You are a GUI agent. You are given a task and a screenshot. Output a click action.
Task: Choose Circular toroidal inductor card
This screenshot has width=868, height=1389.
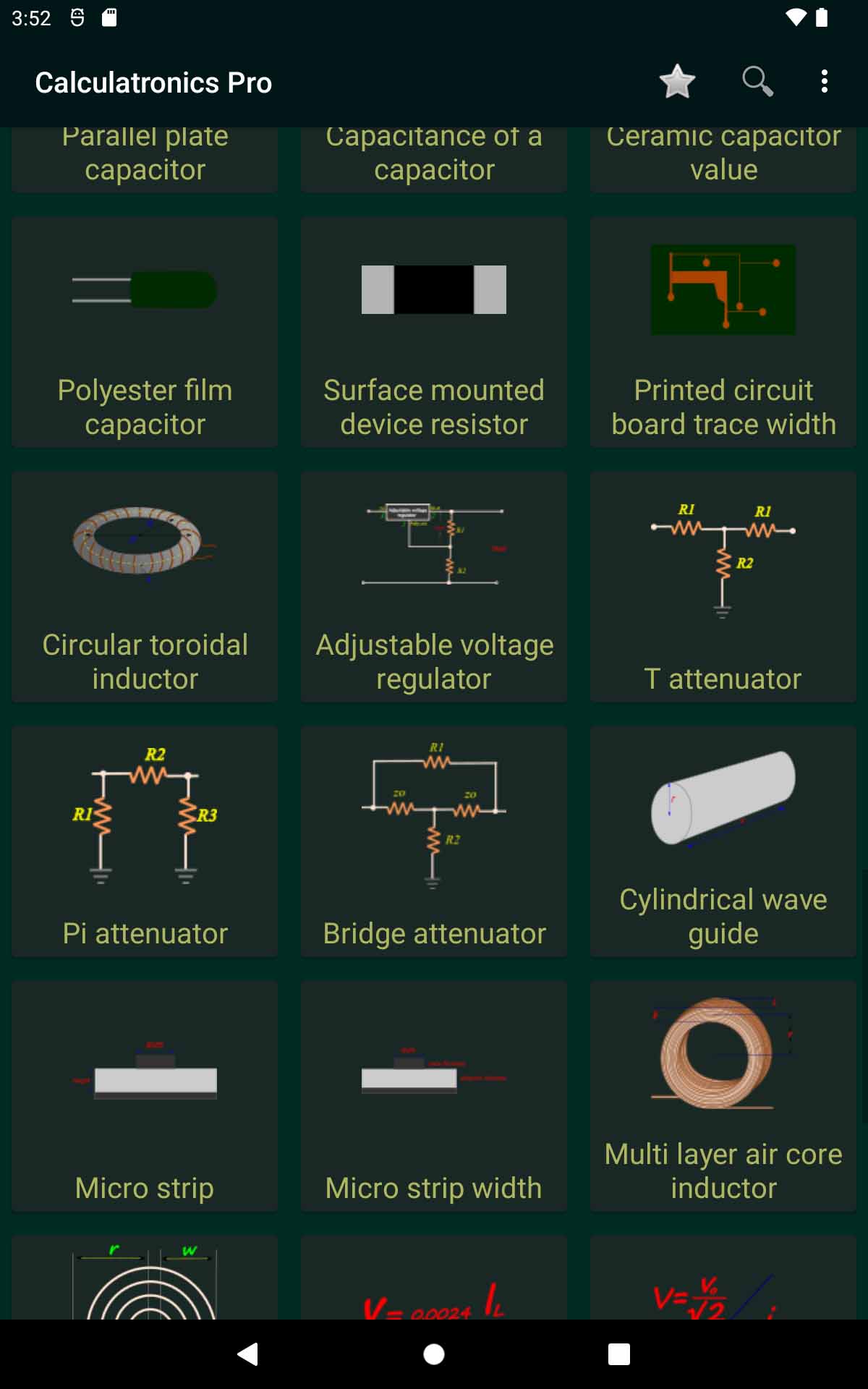point(145,587)
